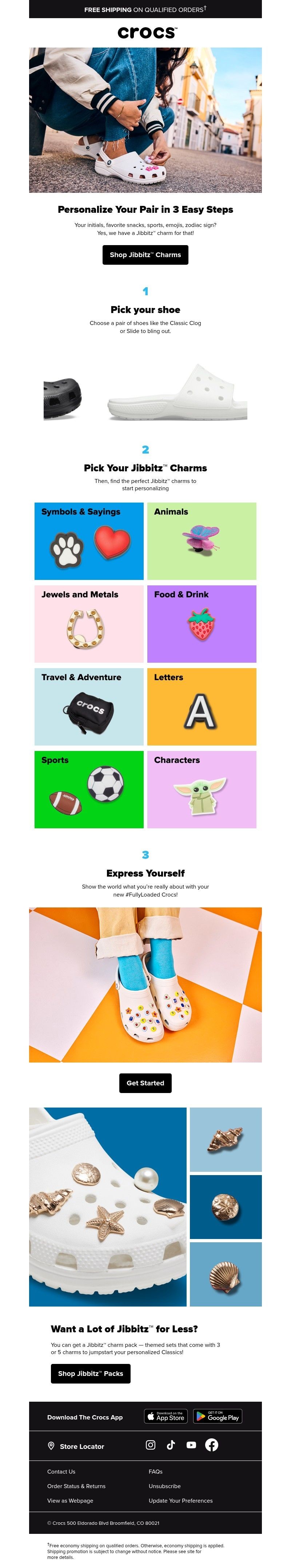Choose the Letters charm category

click(x=201, y=706)
